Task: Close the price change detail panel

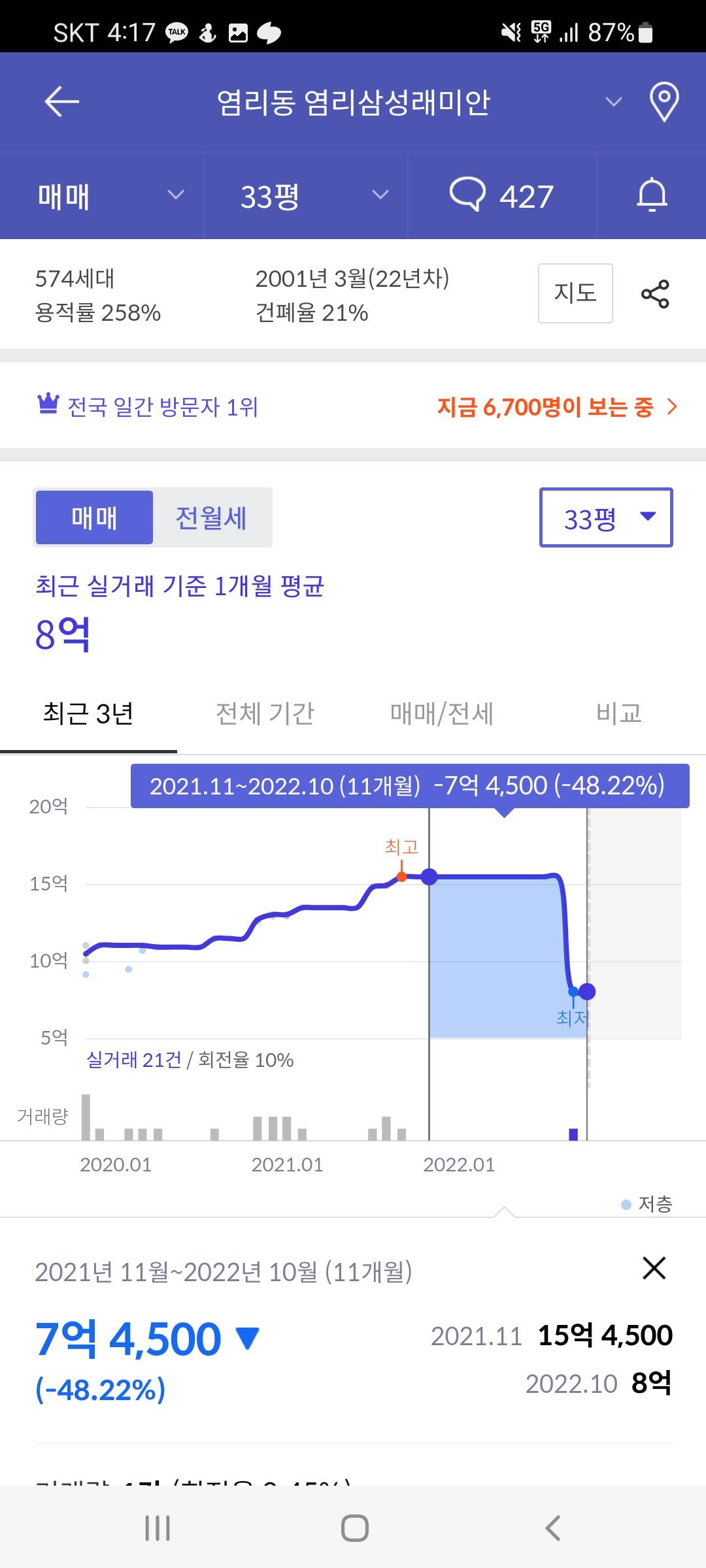Action: click(654, 1268)
